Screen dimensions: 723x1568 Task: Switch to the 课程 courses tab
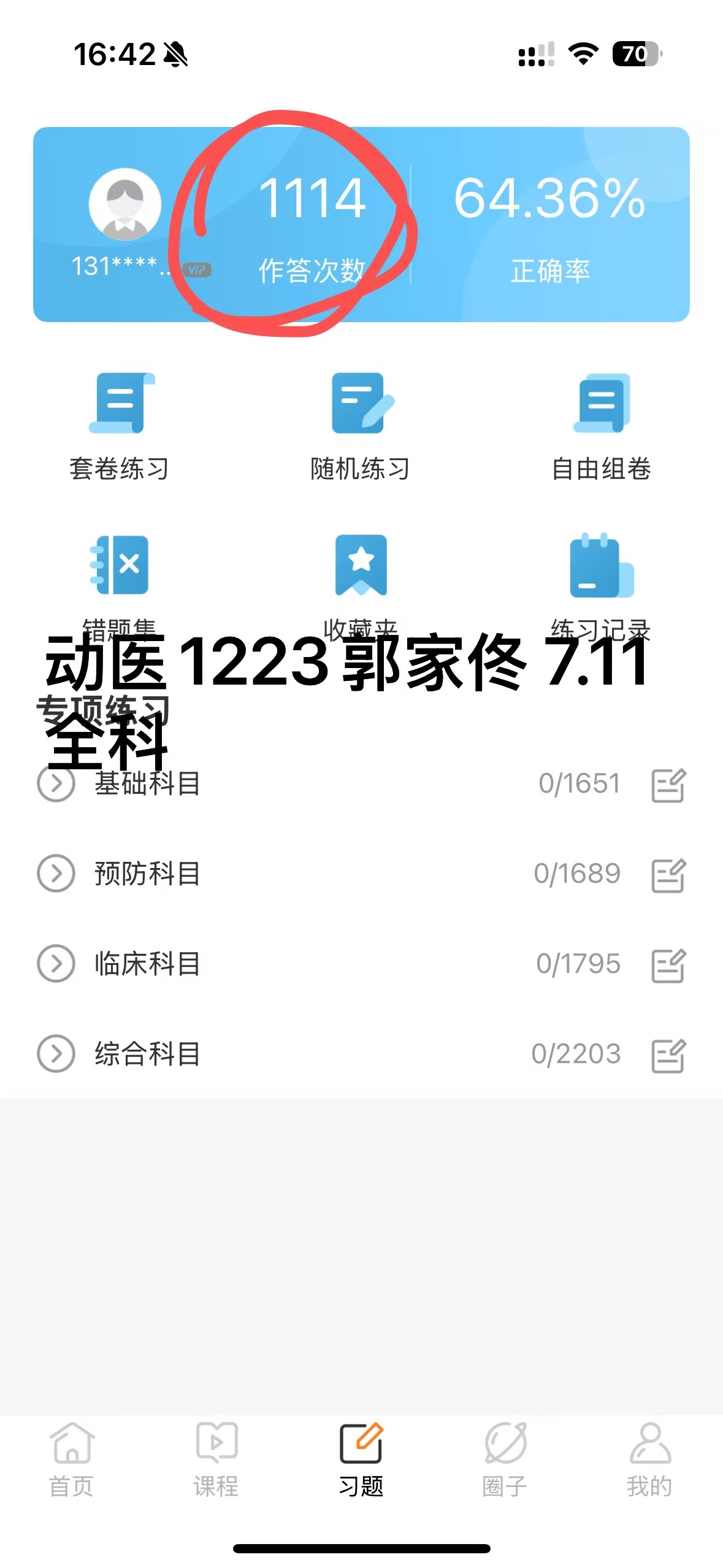[216, 1459]
